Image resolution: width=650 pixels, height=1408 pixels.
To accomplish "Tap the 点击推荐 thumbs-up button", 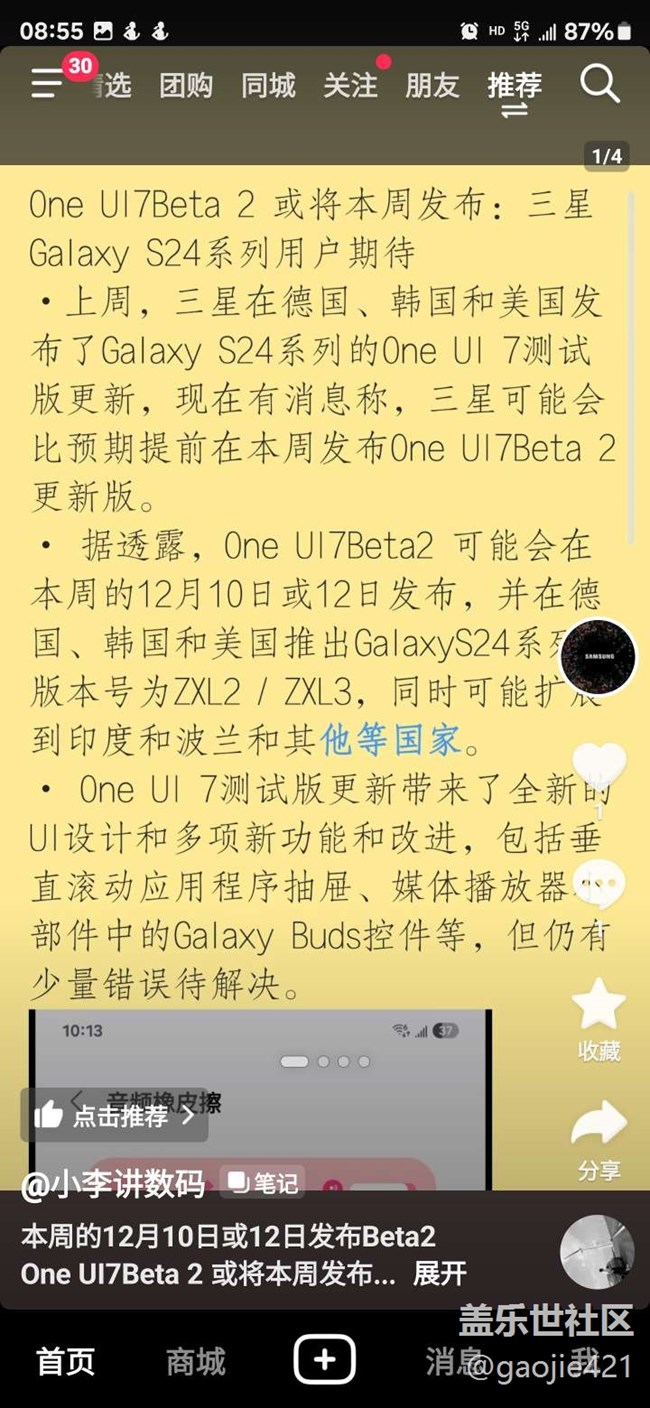I will [114, 1115].
